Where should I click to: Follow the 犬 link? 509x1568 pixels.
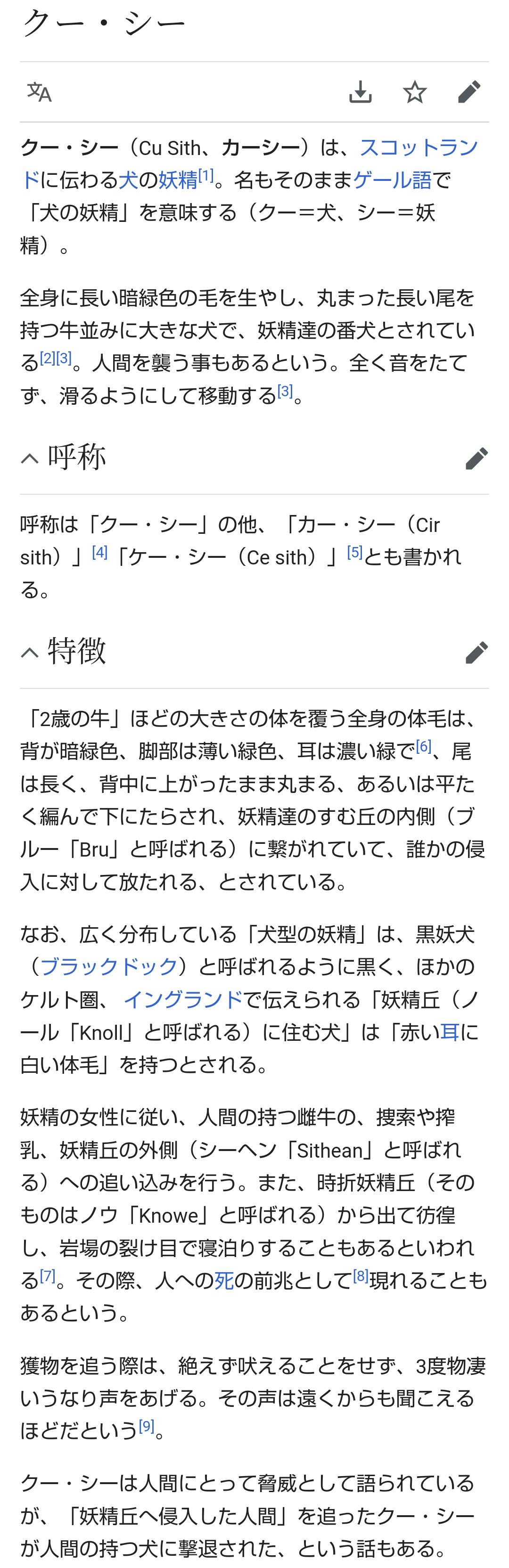tap(128, 180)
